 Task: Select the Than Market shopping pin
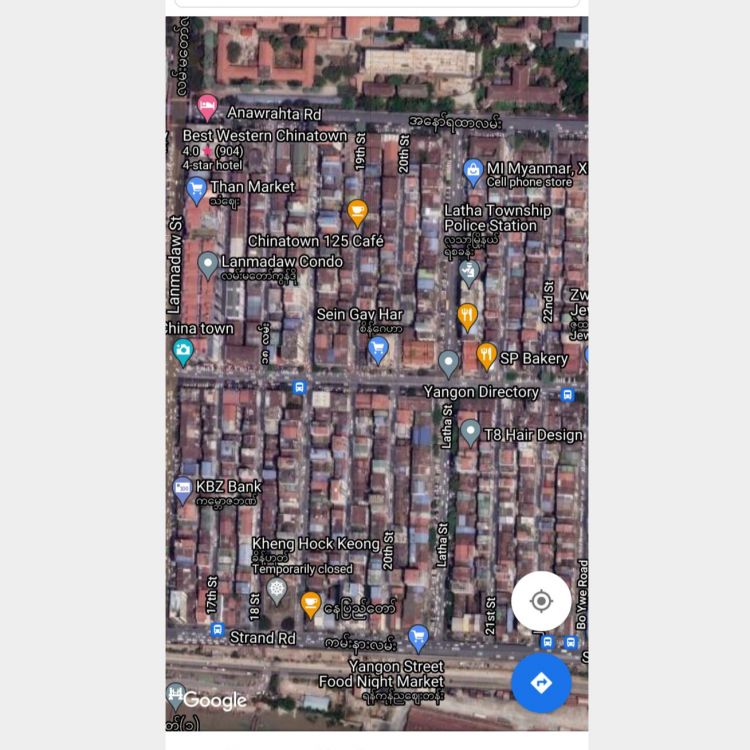click(197, 188)
